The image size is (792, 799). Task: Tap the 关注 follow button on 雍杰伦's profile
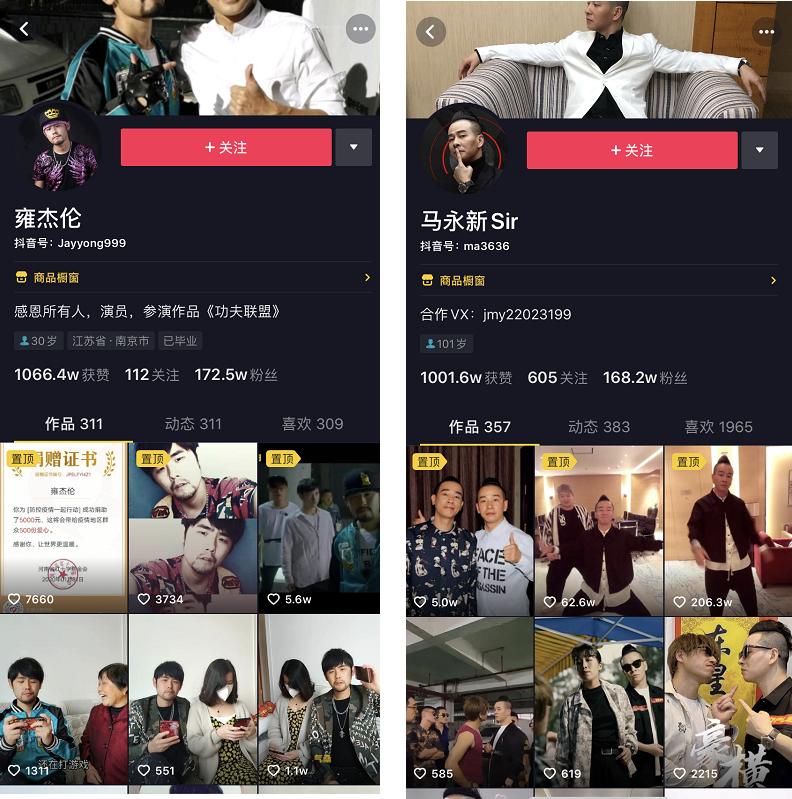pos(225,146)
